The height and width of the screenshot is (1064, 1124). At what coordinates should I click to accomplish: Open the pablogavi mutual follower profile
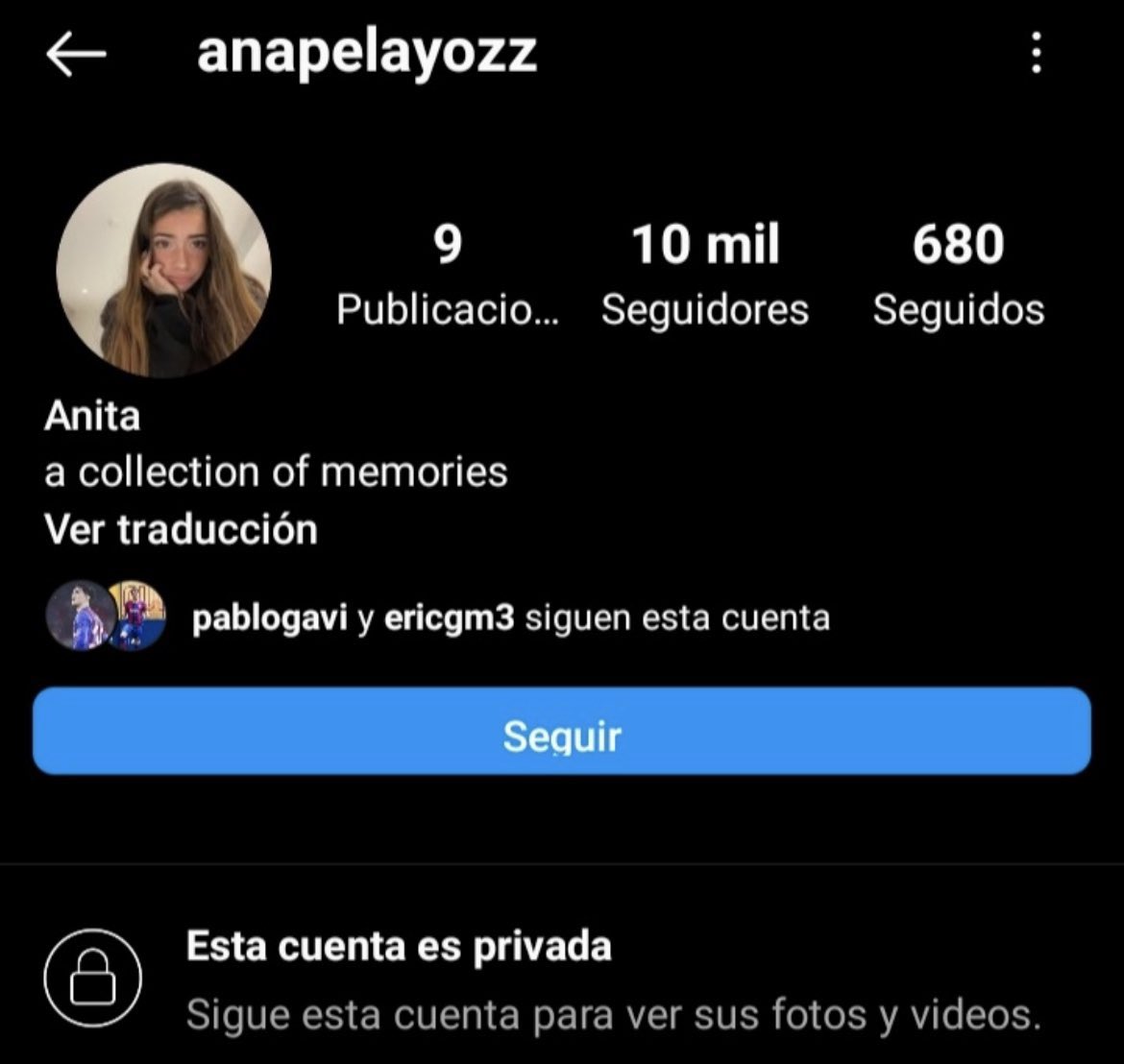[x=272, y=618]
